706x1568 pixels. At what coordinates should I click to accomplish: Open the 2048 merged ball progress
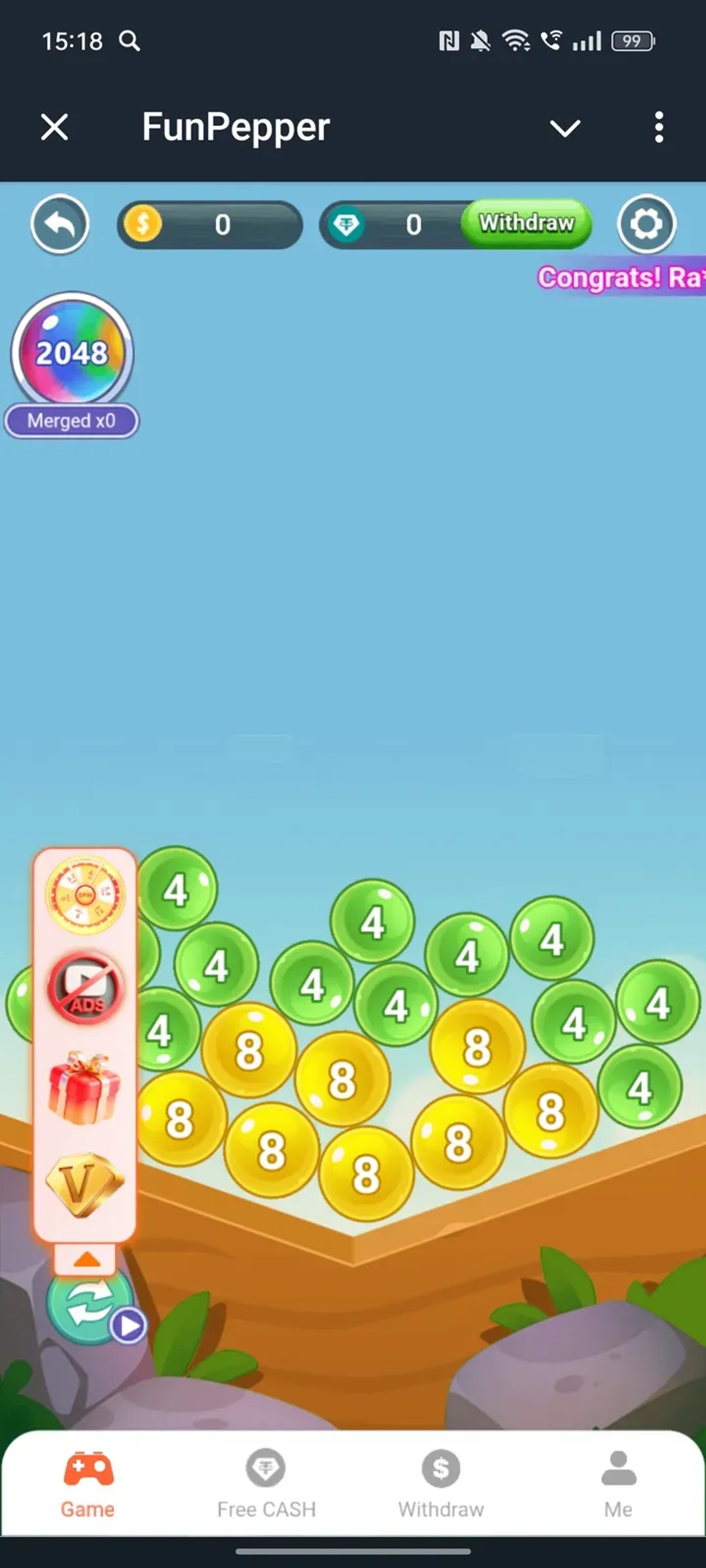click(x=72, y=354)
